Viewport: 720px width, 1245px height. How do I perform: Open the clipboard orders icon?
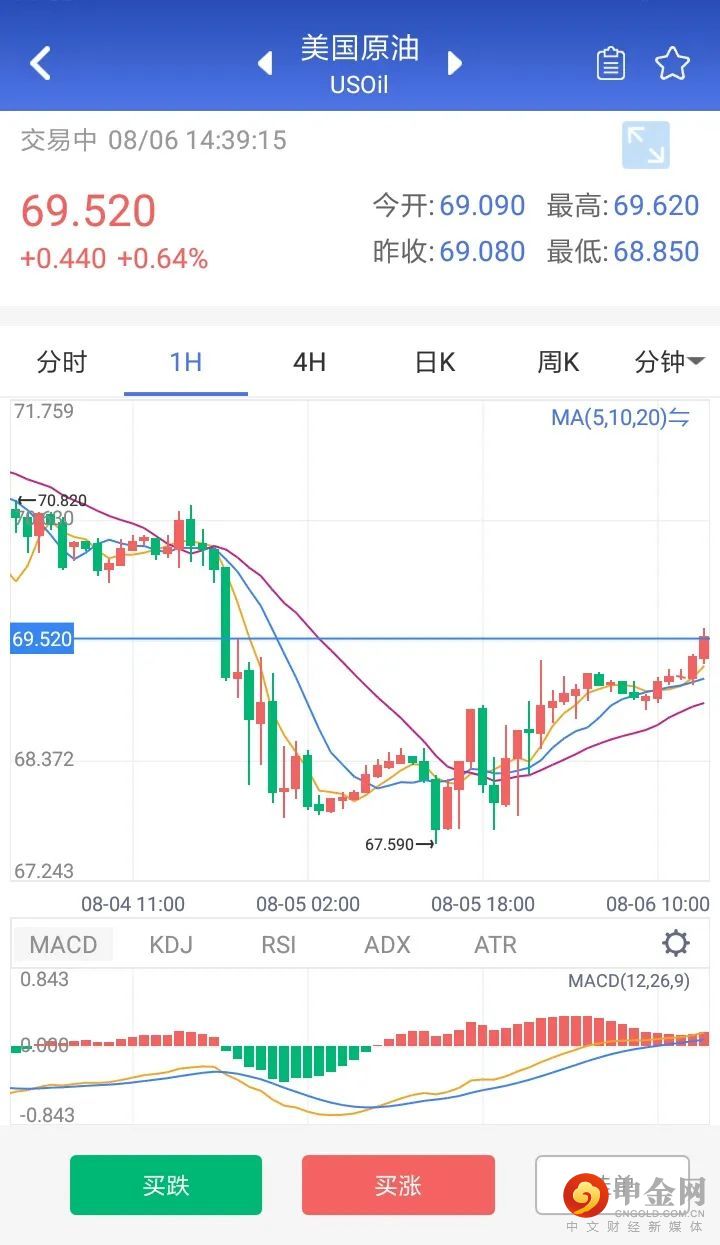click(x=610, y=64)
